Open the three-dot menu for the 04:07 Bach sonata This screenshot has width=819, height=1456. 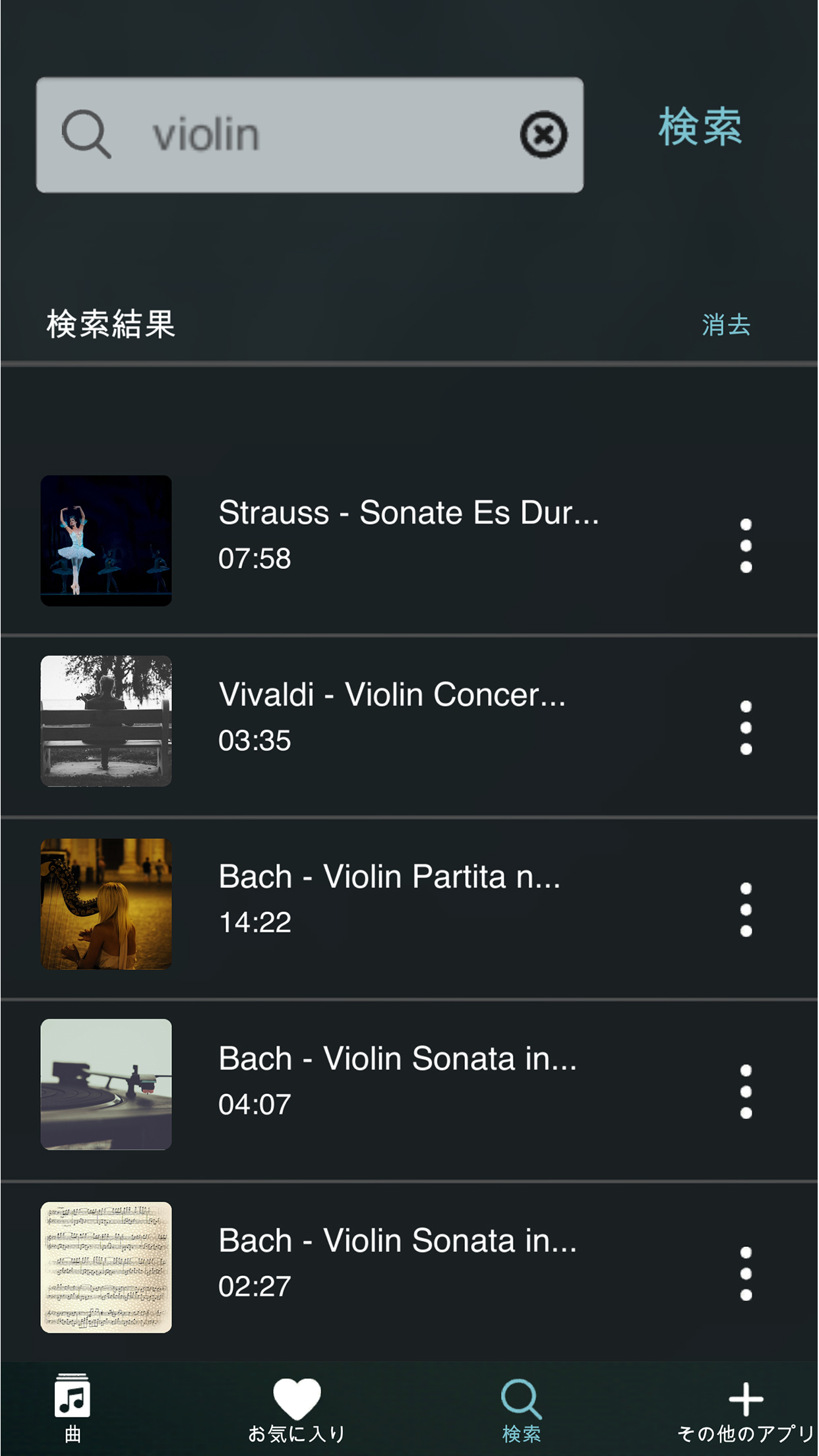pos(746,1092)
